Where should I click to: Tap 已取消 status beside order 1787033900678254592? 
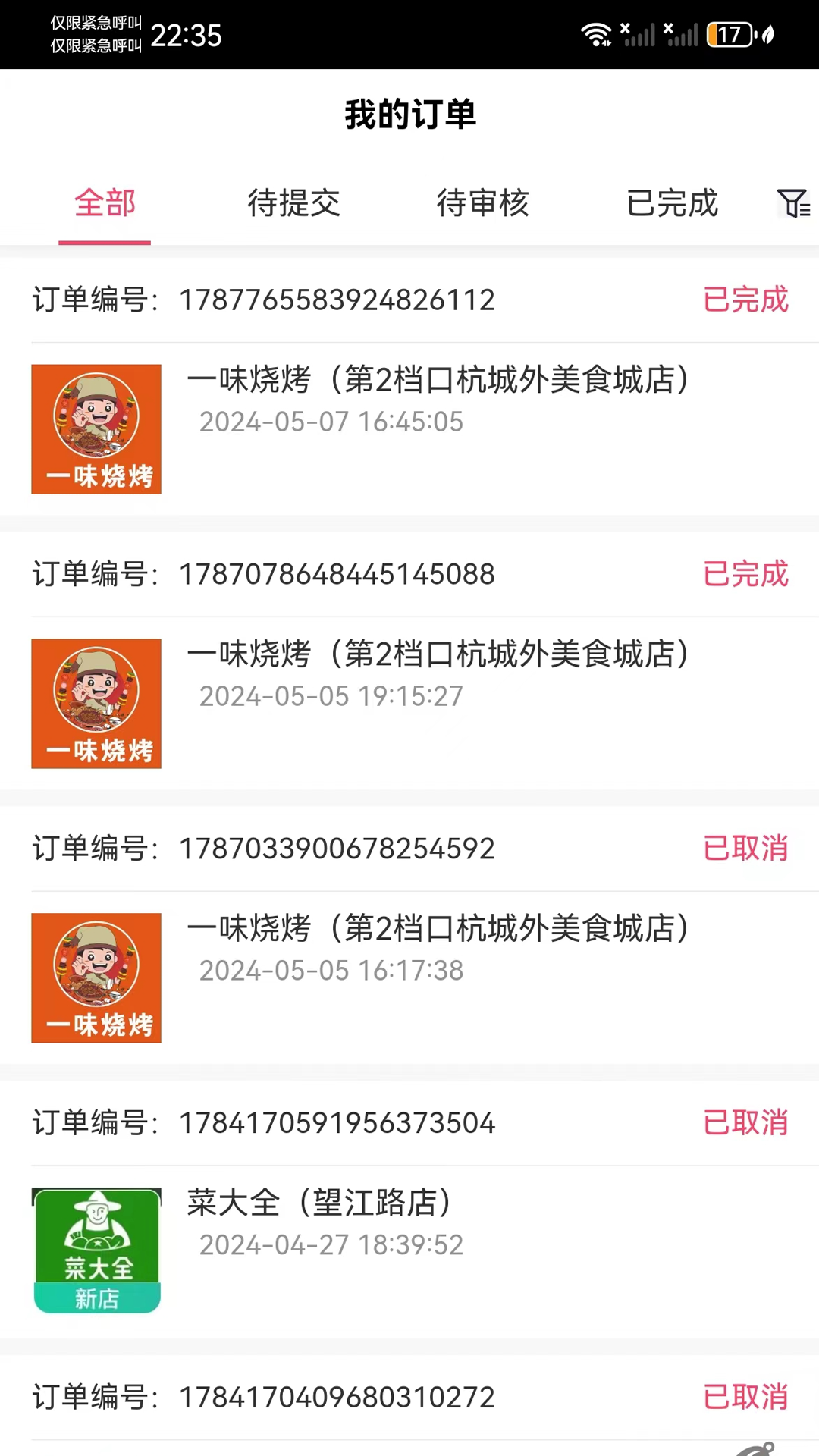point(745,849)
